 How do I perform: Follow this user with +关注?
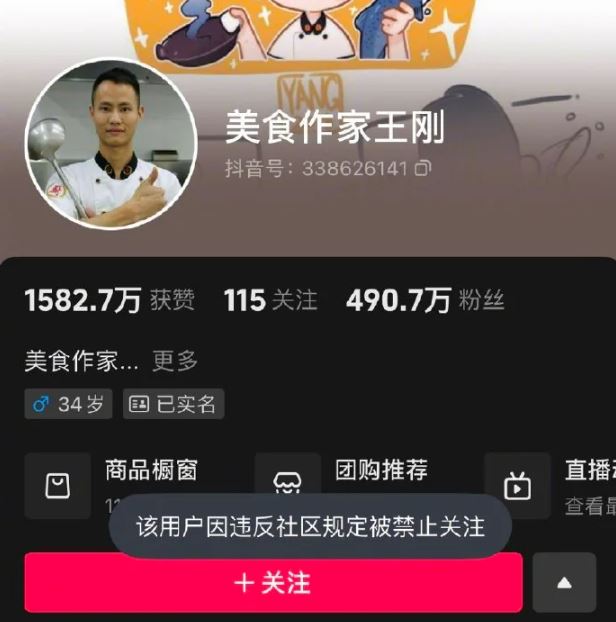click(273, 582)
